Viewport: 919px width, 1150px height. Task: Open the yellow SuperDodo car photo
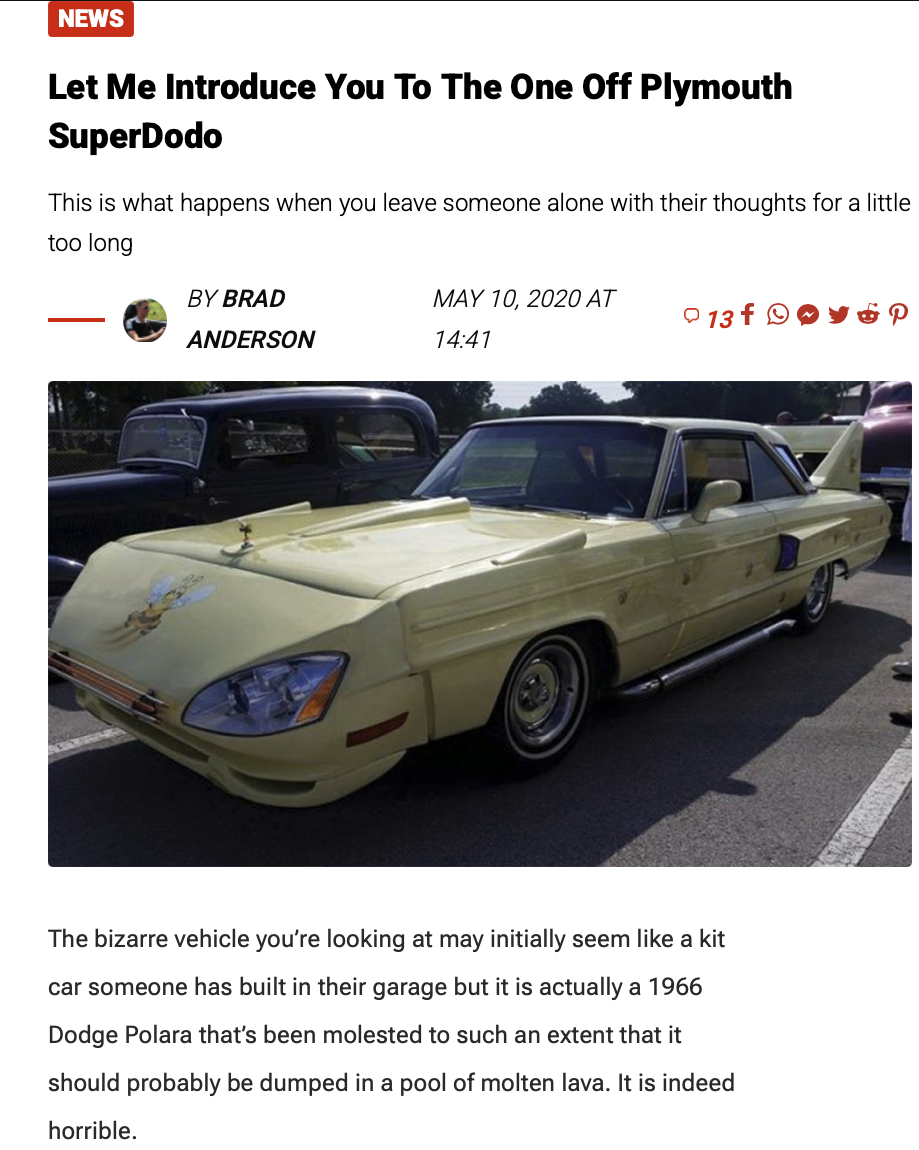pos(479,623)
